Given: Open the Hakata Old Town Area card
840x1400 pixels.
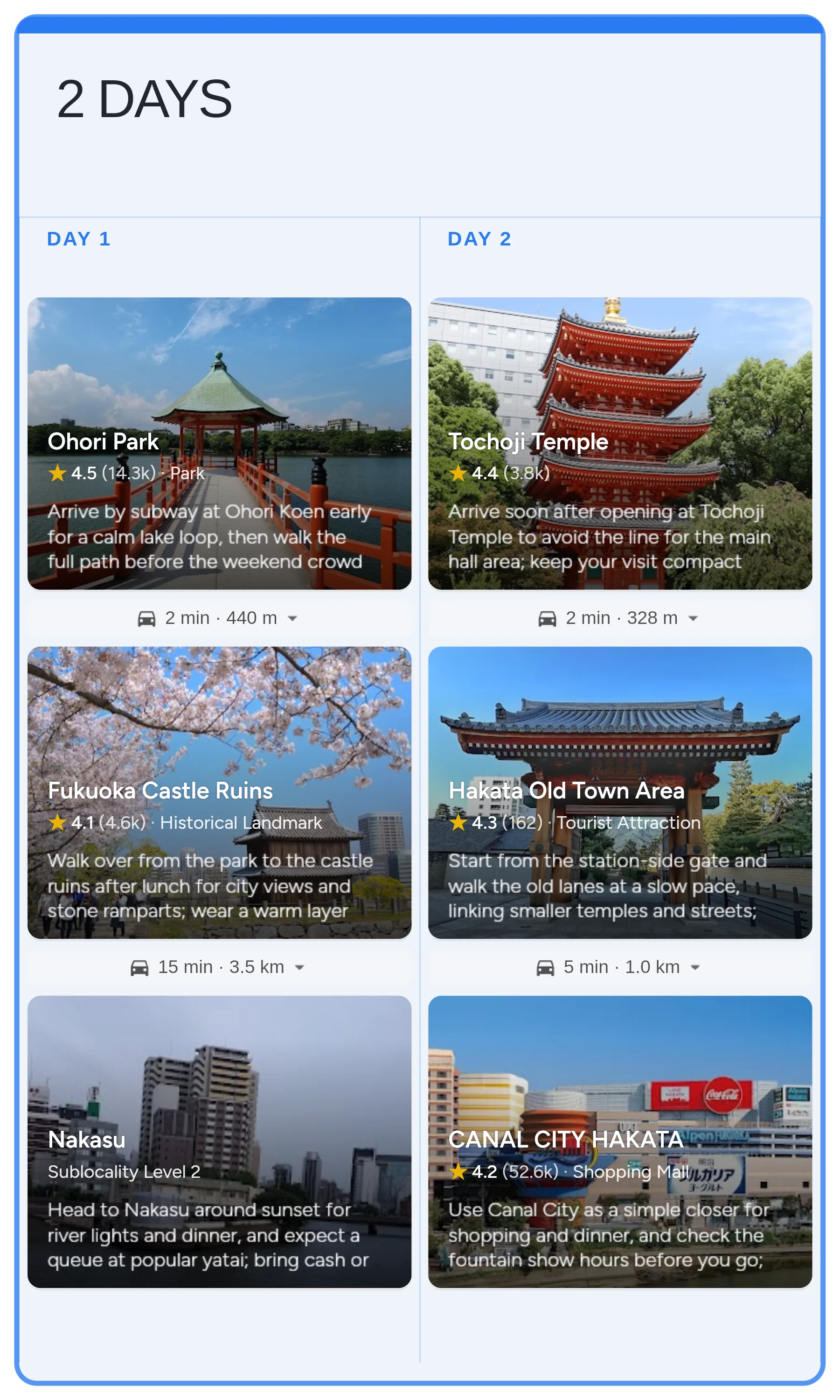Looking at the screenshot, I should click(620, 792).
